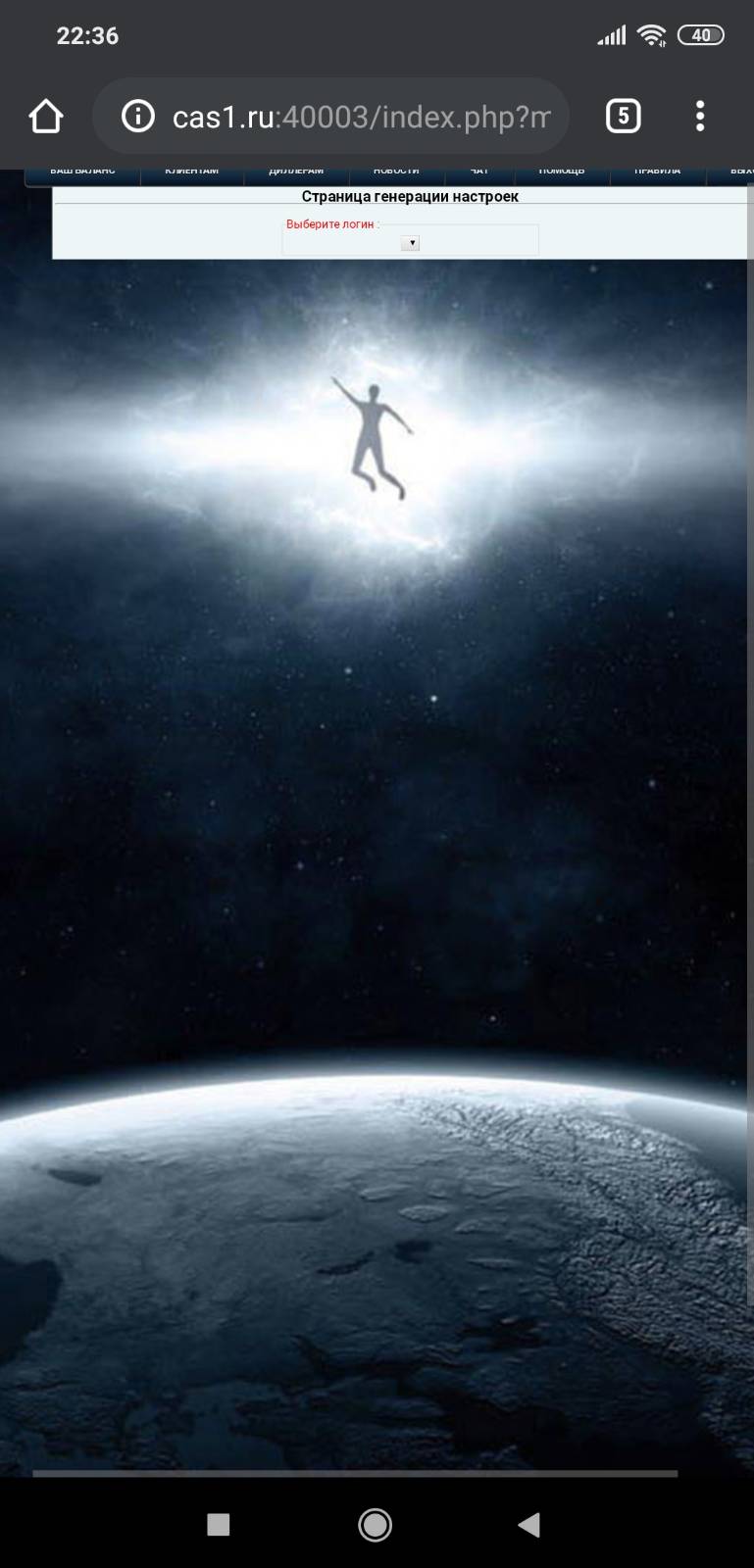Viewport: 754px width, 1568px height.
Task: Open the Помощь page
Action: (562, 173)
